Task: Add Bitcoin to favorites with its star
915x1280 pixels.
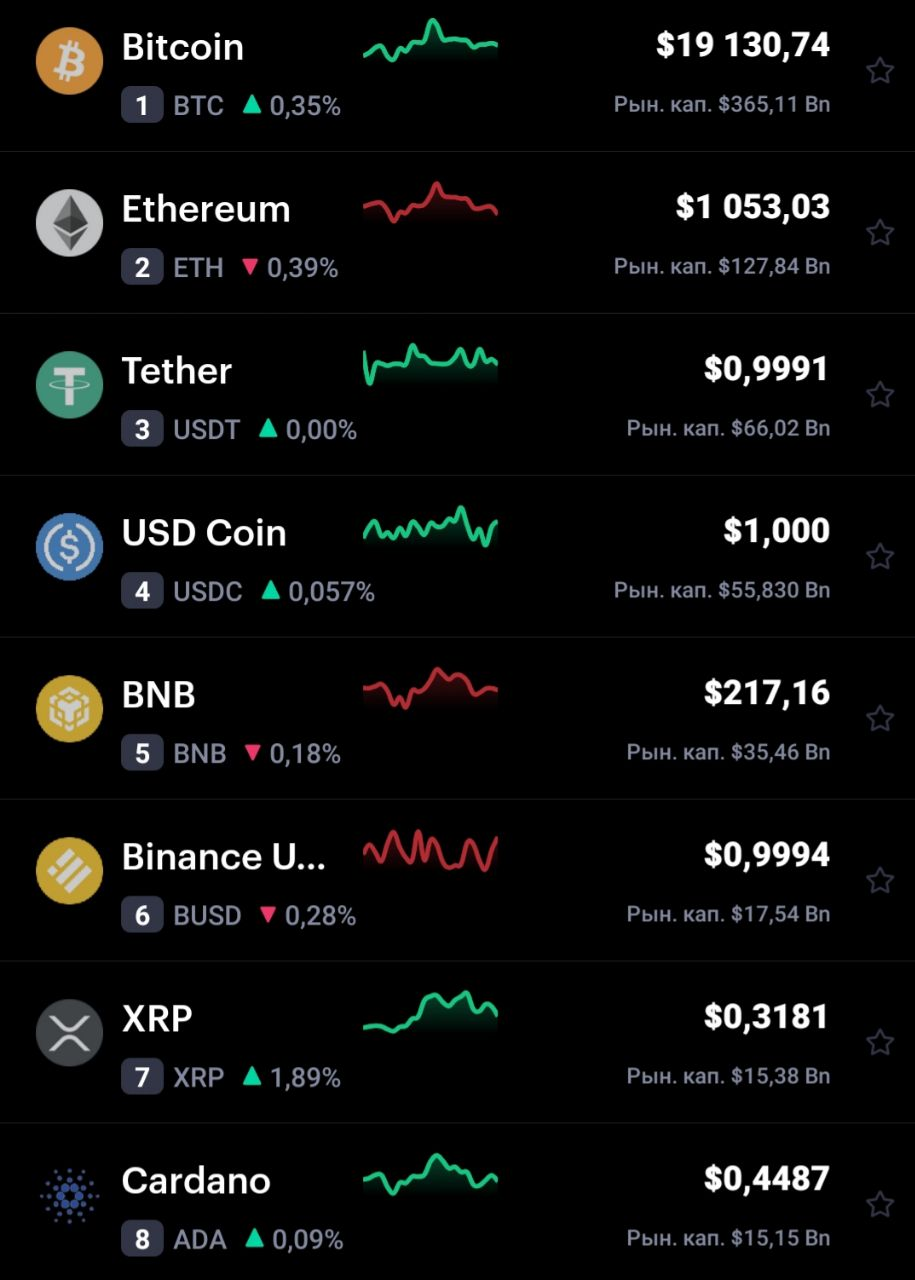Action: pyautogui.click(x=879, y=71)
